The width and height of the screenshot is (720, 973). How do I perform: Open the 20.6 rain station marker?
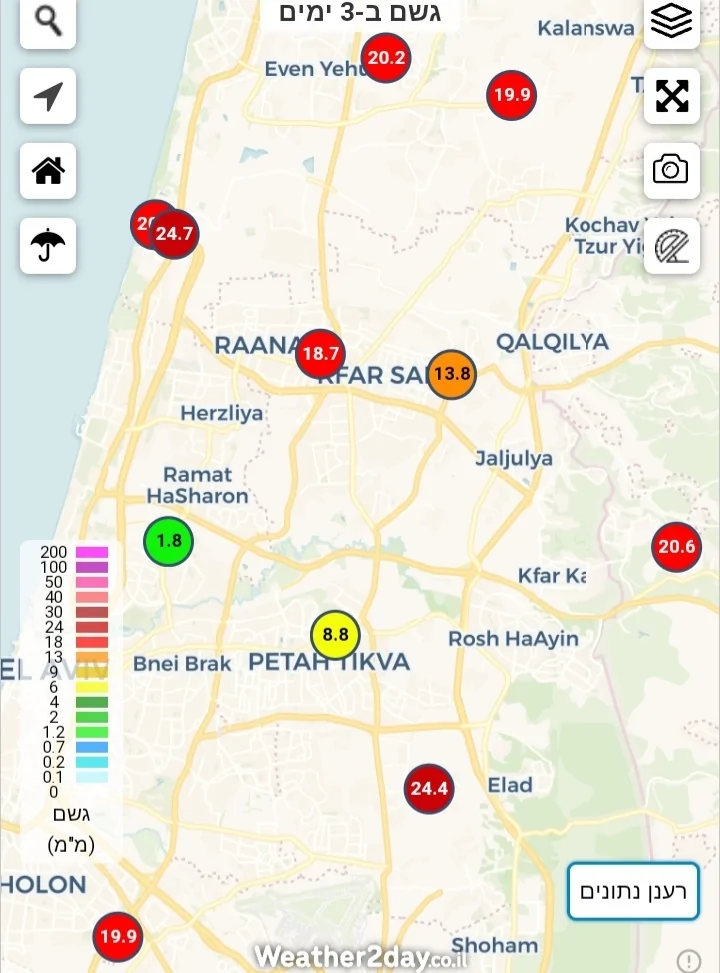click(677, 547)
